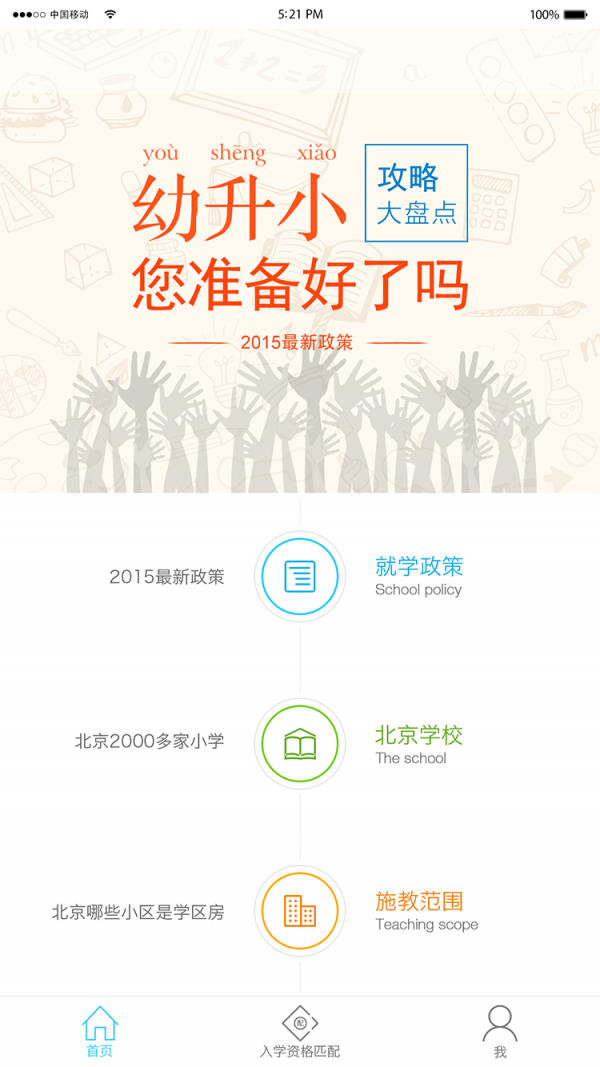Switch to the 我 profile tab
600x1067 pixels.
pyautogui.click(x=499, y=1032)
